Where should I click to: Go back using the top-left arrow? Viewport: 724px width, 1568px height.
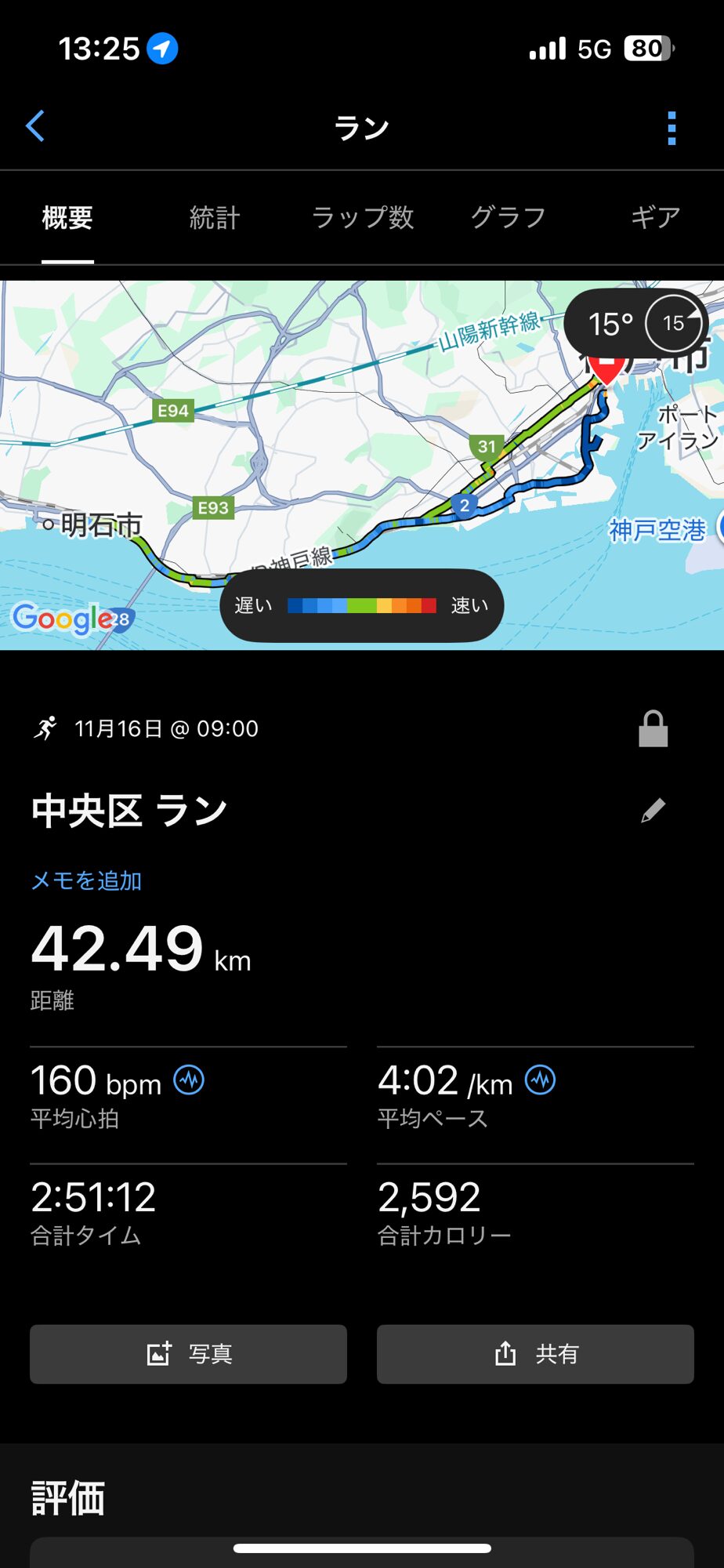35,126
